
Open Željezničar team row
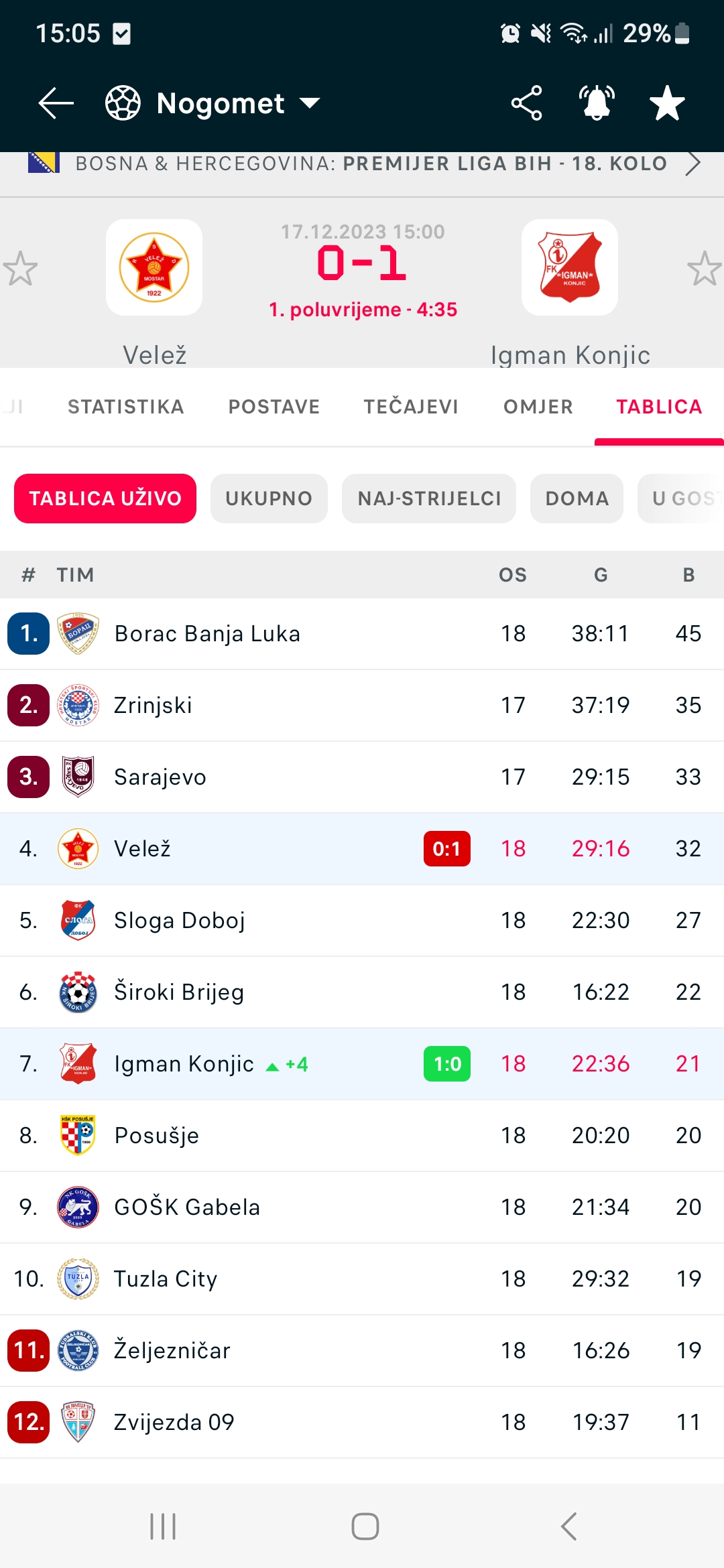click(x=362, y=1351)
